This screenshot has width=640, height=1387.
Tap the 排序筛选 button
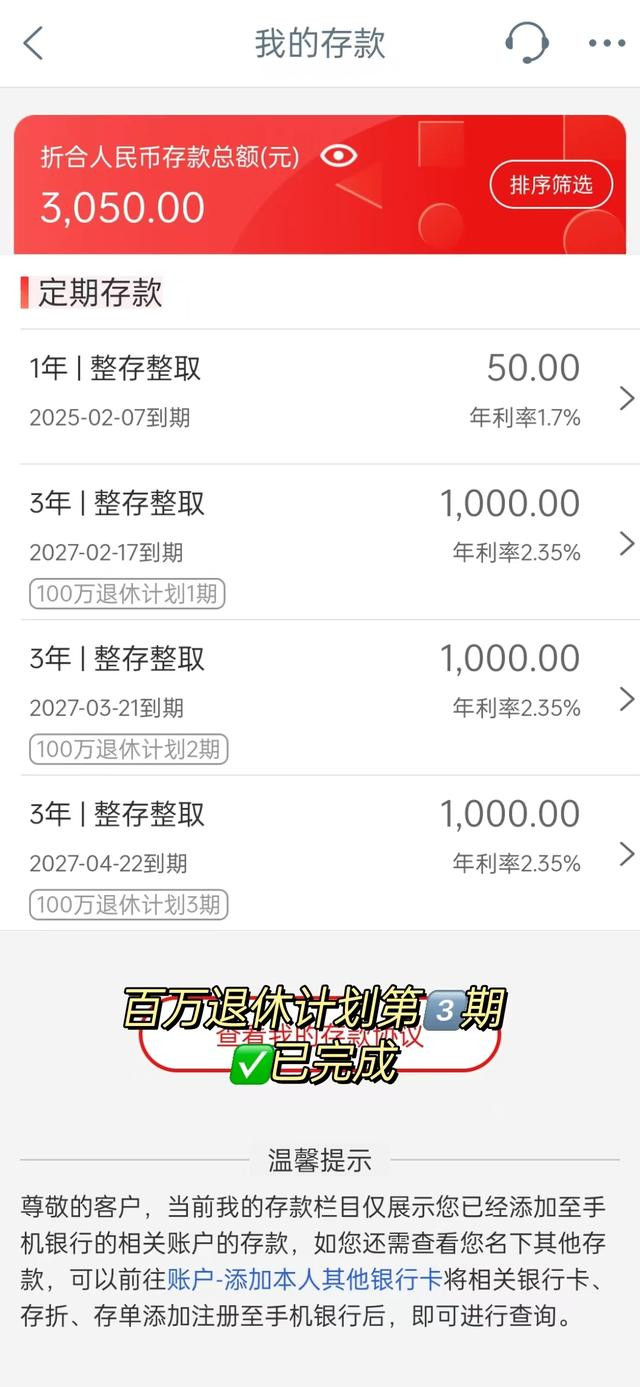click(551, 184)
